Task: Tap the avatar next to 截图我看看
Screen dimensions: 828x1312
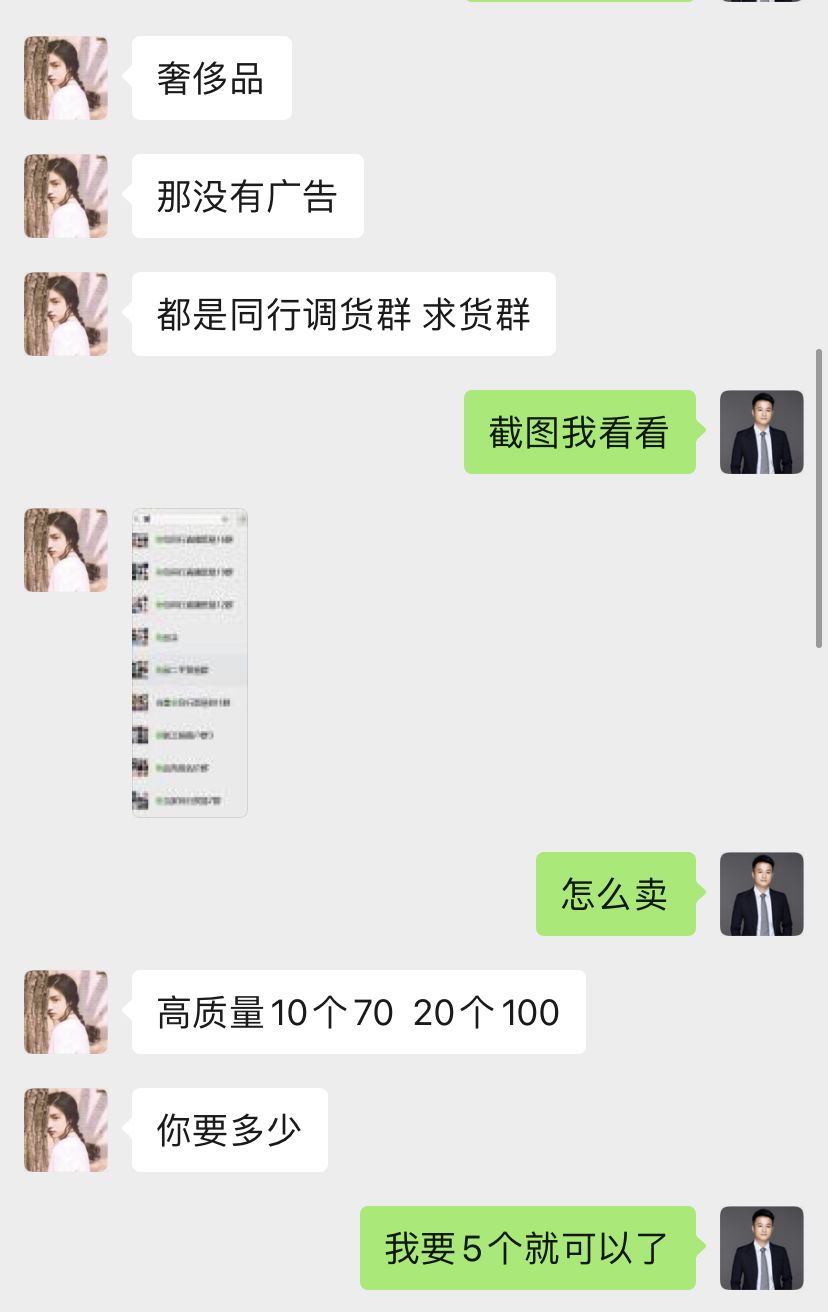Action: coord(761,432)
